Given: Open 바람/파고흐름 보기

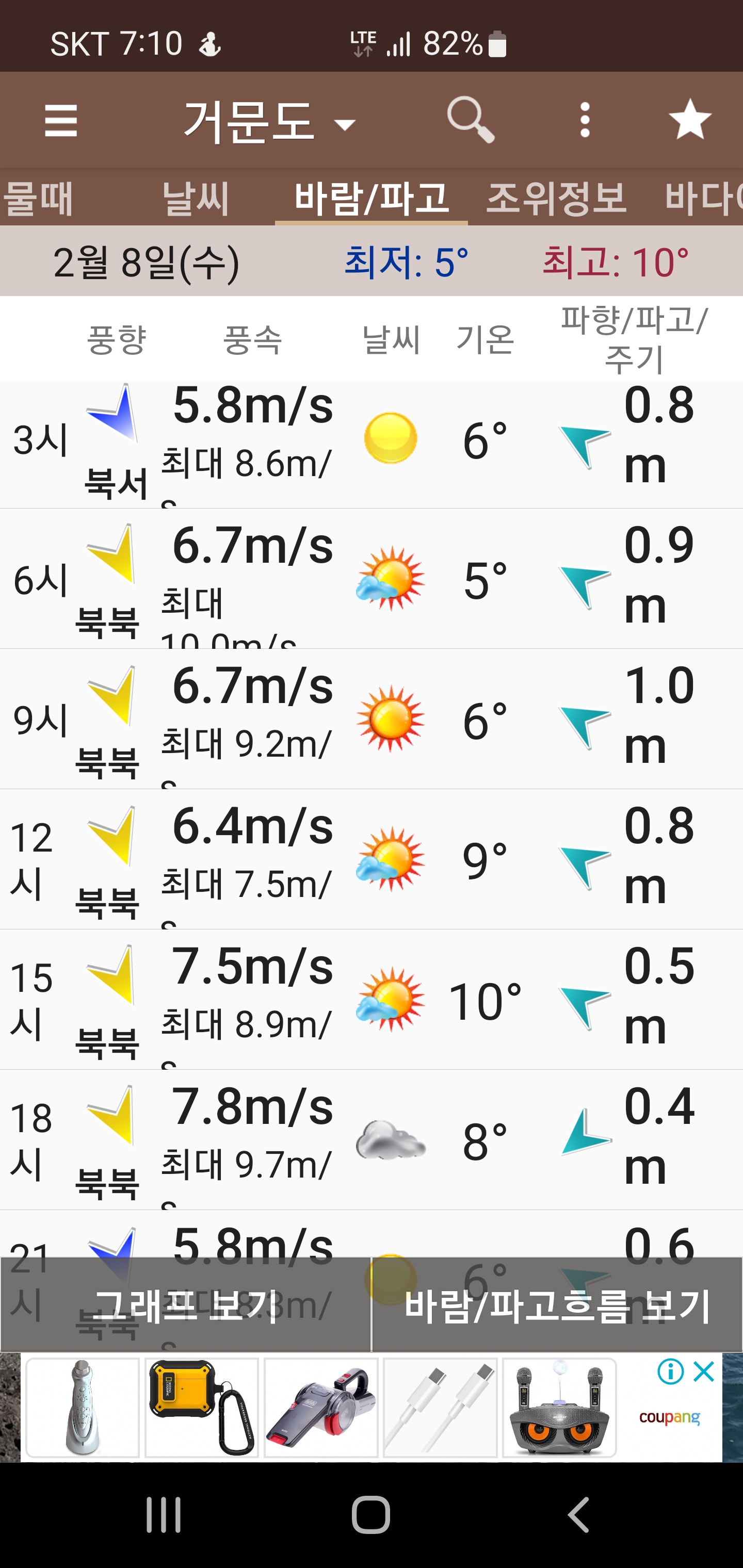Looking at the screenshot, I should pyautogui.click(x=557, y=1305).
